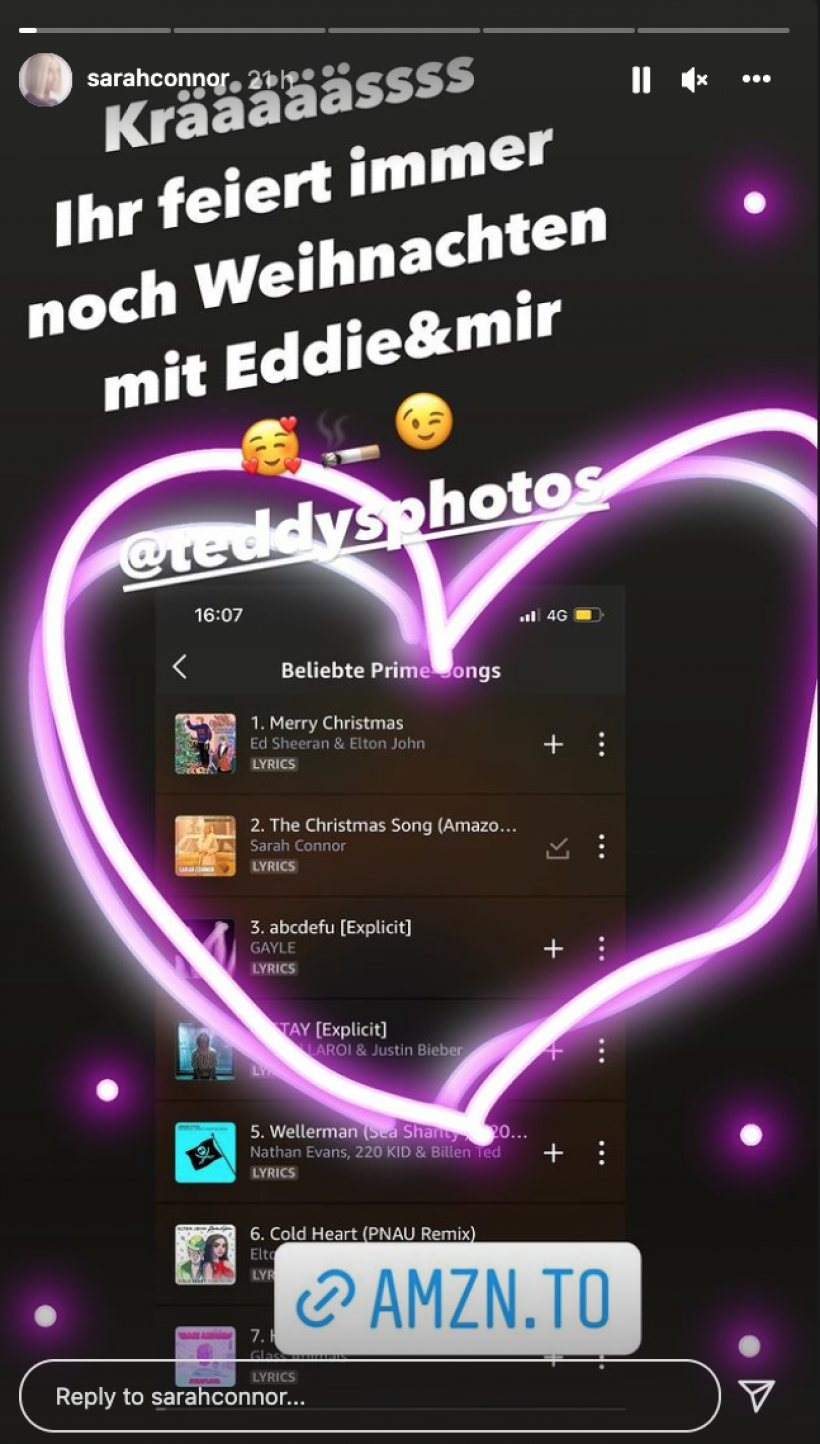
Task: Tap the reply to sarahconnor field
Action: point(369,1396)
